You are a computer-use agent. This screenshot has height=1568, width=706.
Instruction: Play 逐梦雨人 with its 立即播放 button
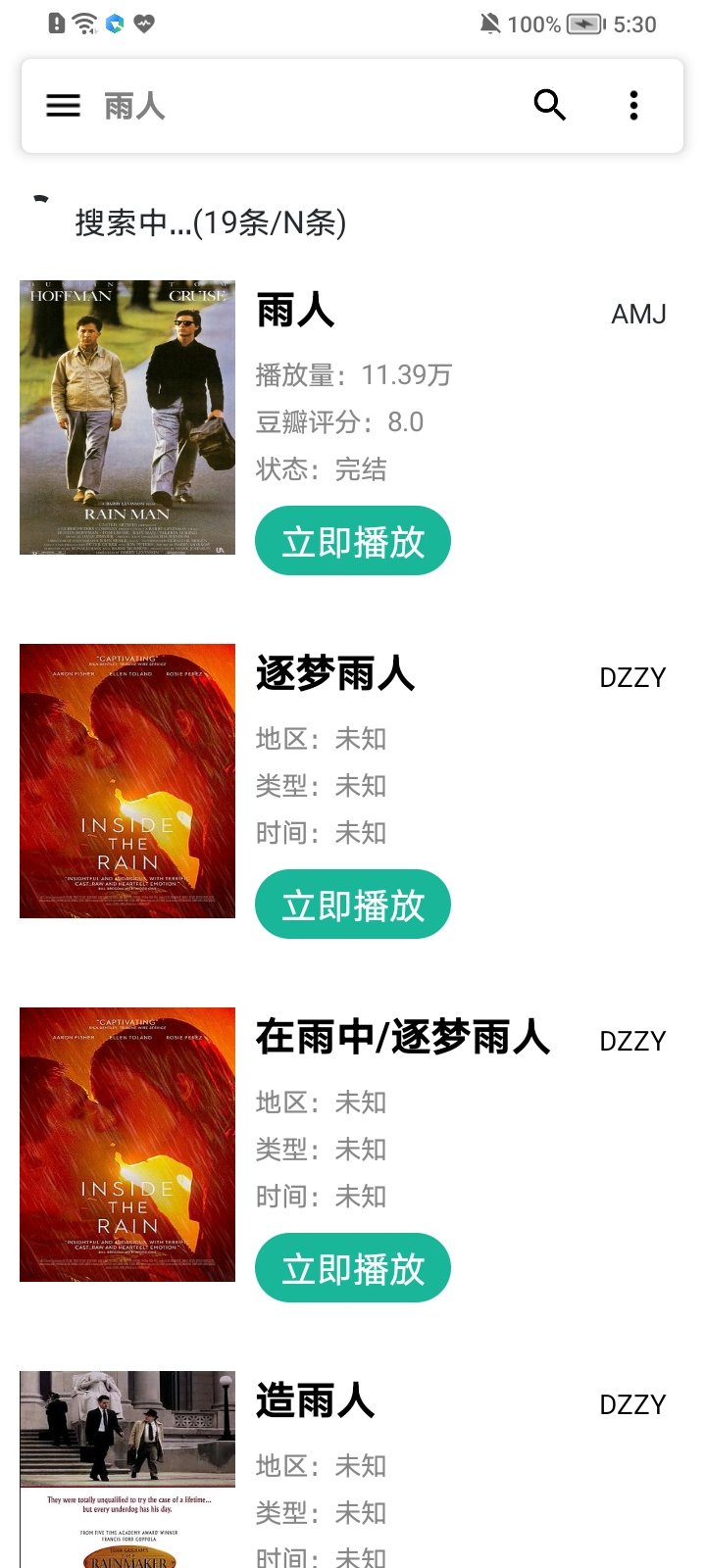[352, 905]
